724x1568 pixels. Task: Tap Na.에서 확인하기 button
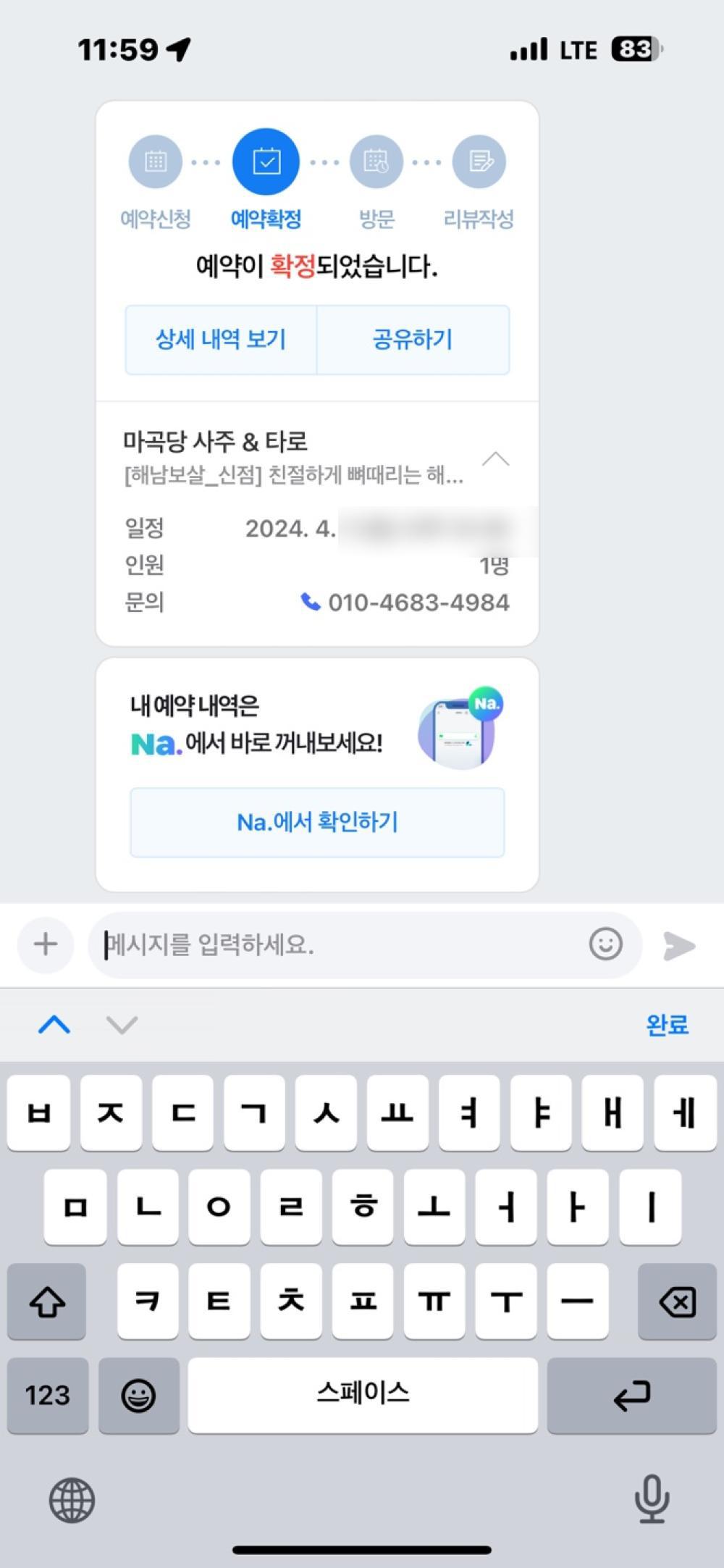point(317,823)
